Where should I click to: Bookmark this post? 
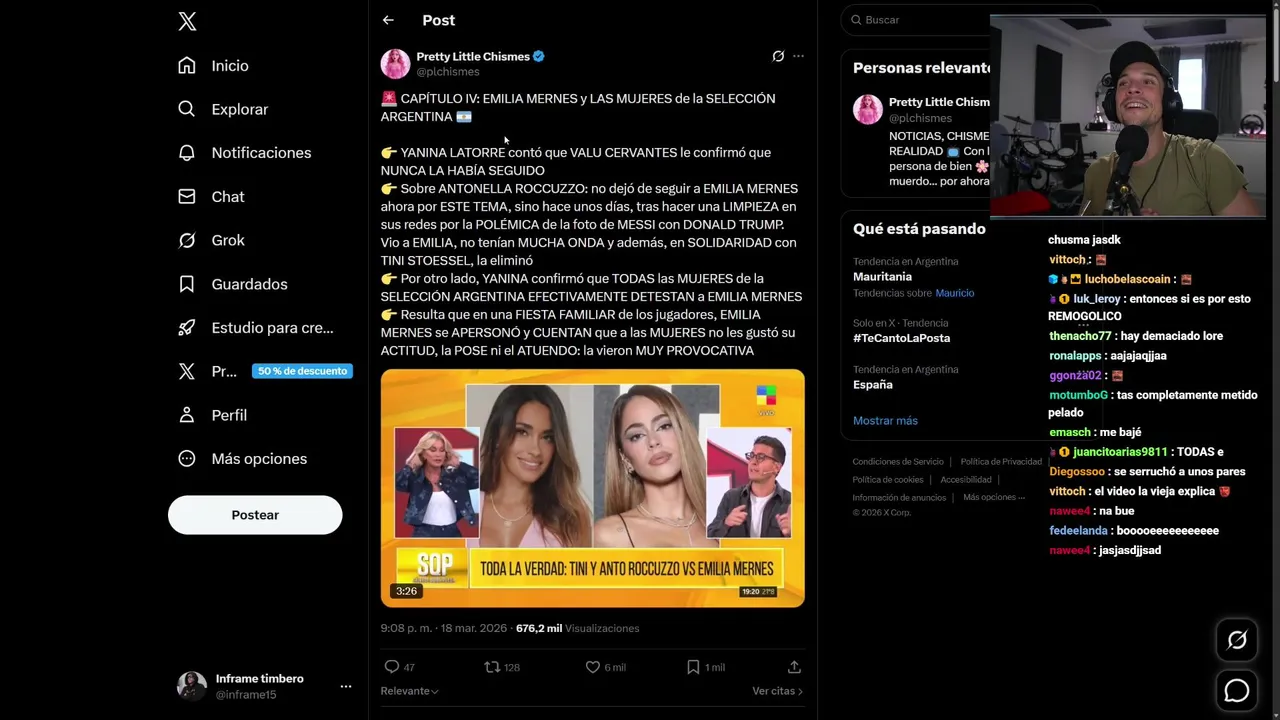coord(693,667)
